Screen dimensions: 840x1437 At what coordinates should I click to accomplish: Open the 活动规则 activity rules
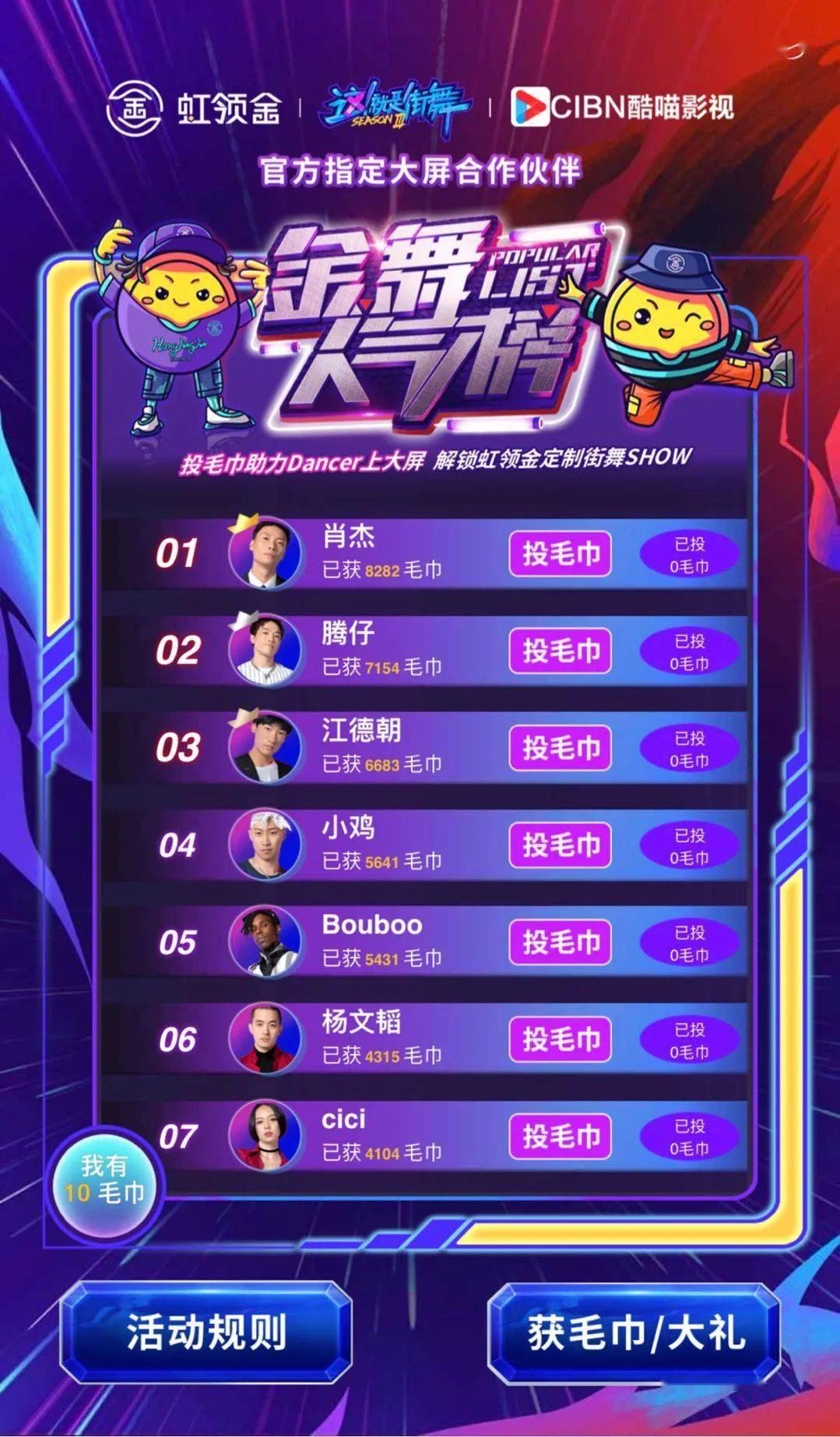point(206,1332)
